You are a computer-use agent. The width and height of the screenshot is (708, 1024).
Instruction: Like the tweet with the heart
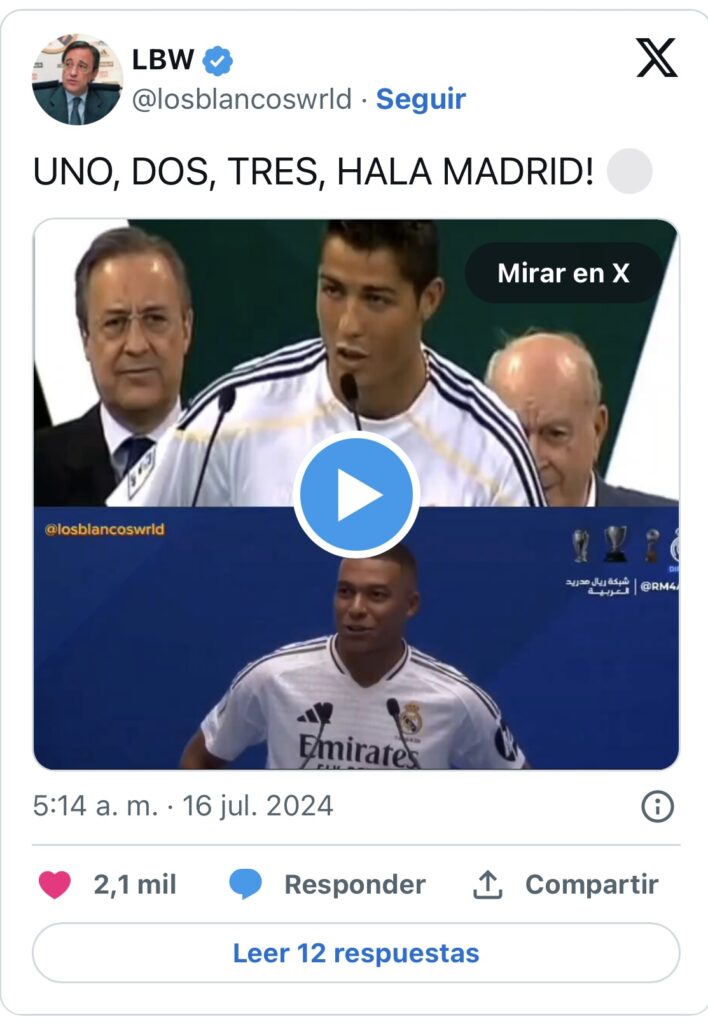(55, 885)
